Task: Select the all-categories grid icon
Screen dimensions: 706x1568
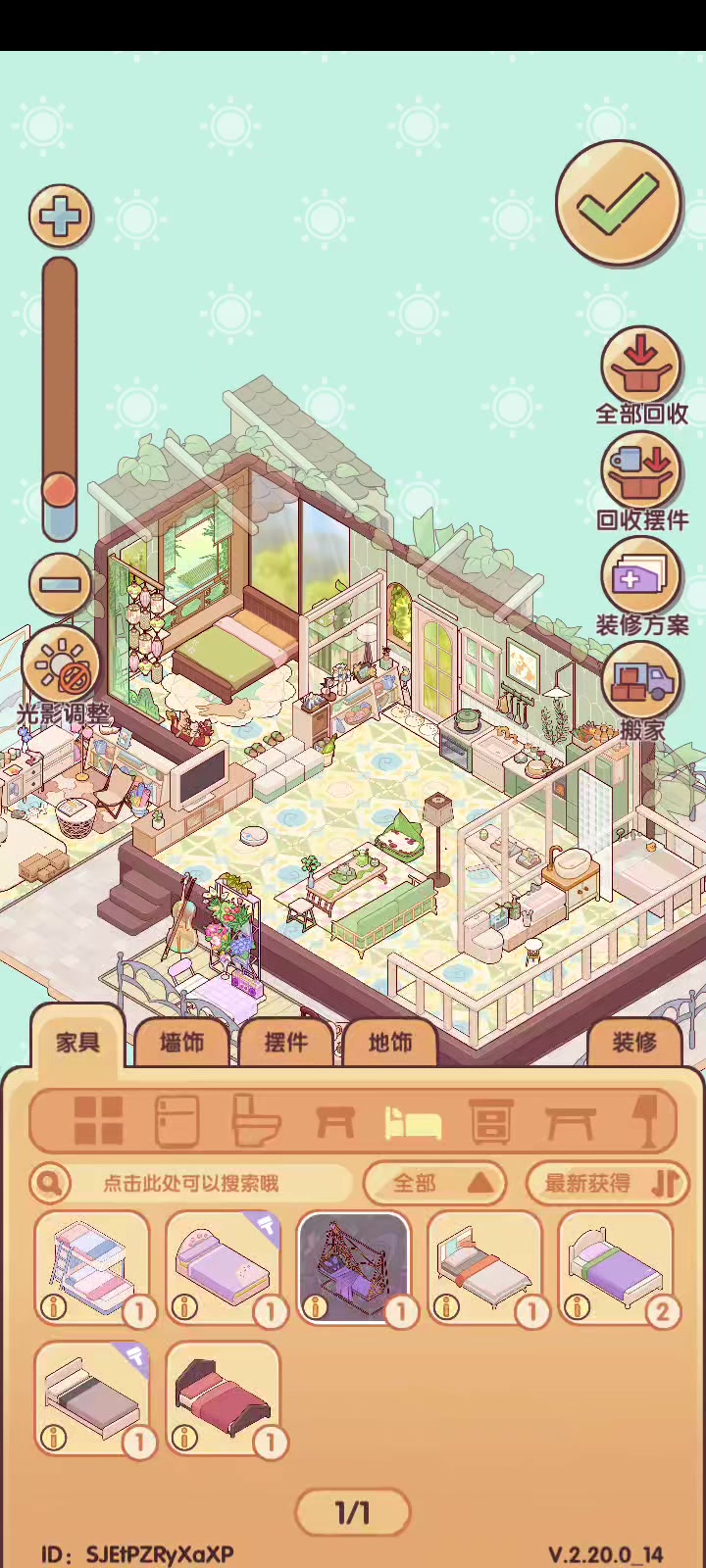Action: [x=99, y=1120]
